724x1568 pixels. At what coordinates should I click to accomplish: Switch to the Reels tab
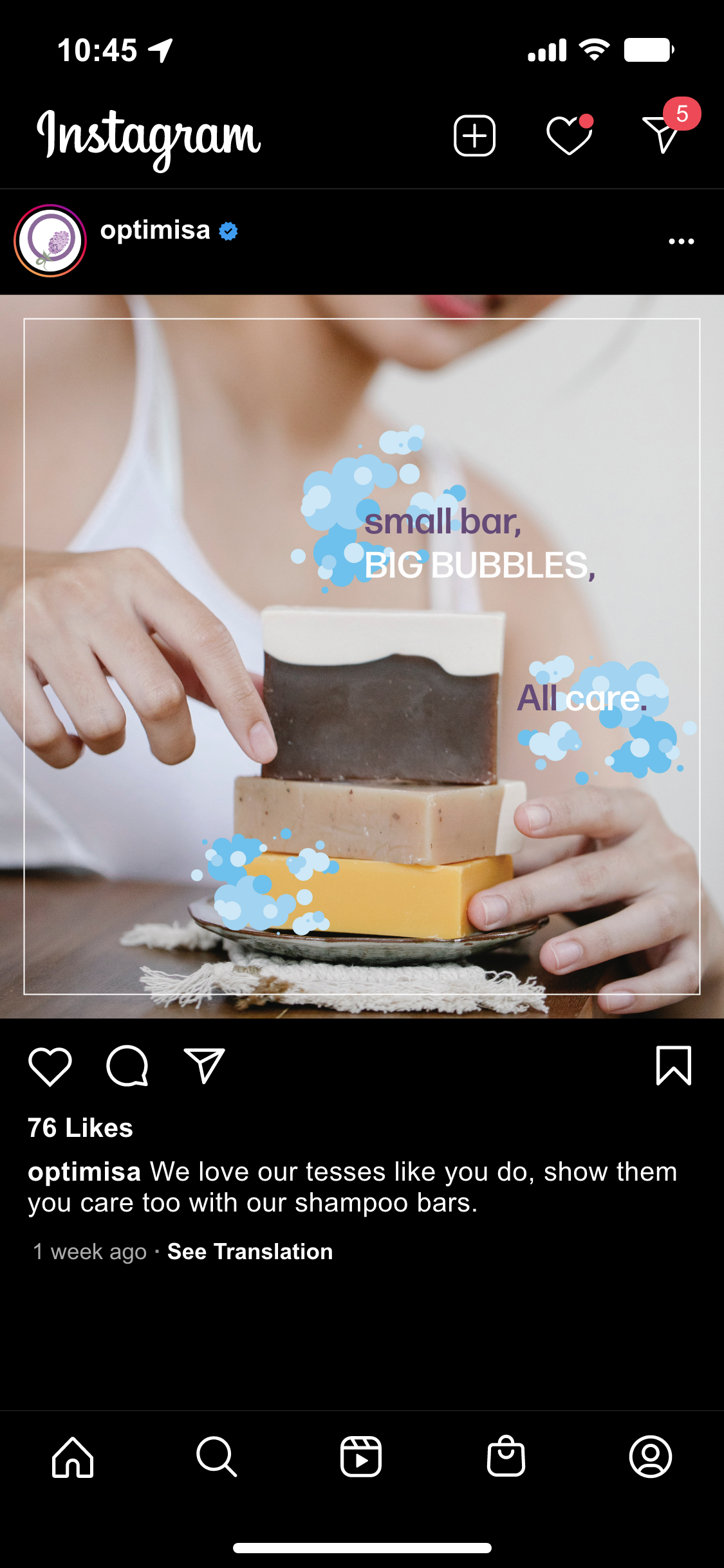pyautogui.click(x=361, y=1457)
